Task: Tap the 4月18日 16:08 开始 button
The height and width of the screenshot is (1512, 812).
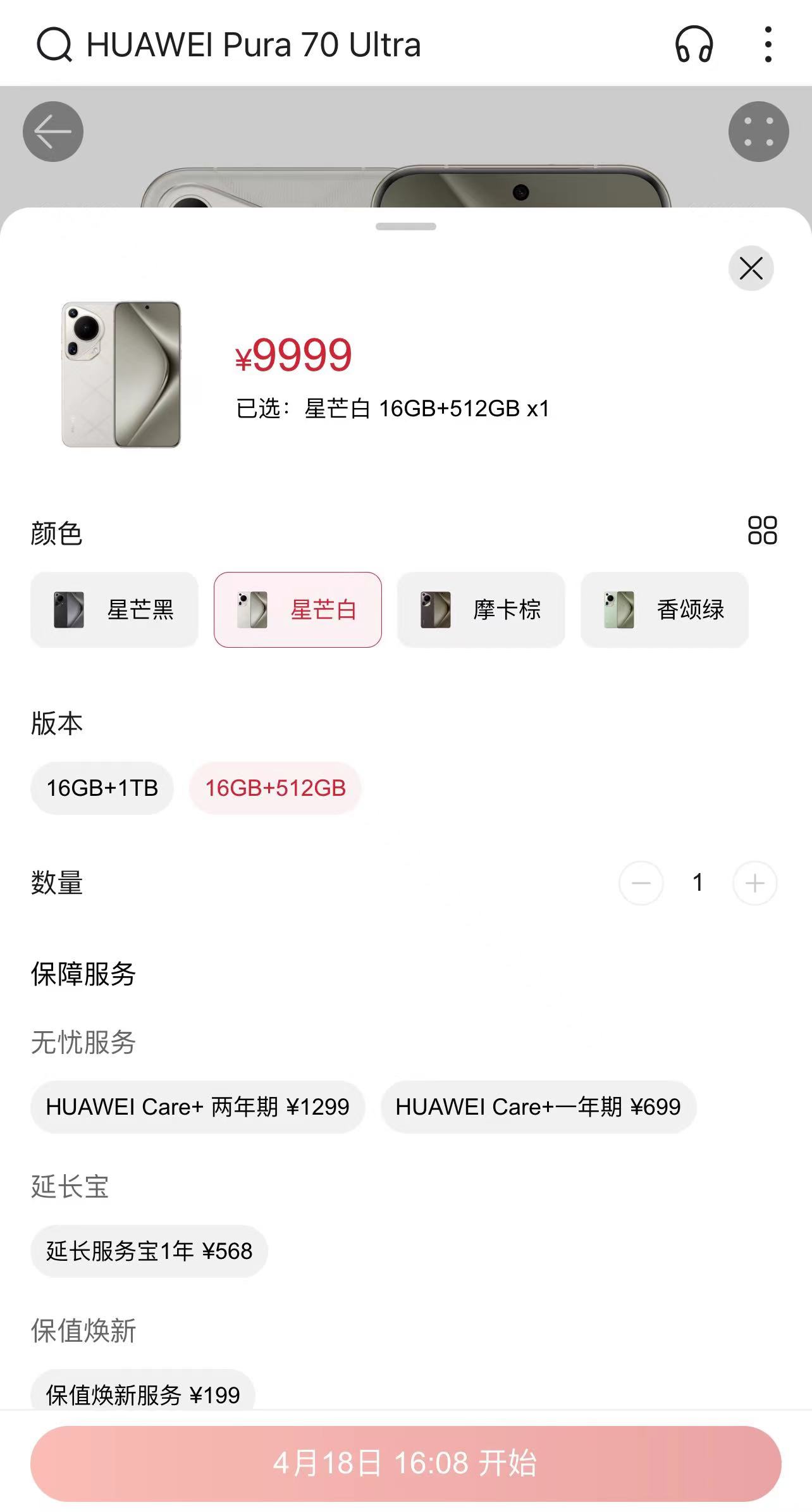Action: [x=405, y=1463]
